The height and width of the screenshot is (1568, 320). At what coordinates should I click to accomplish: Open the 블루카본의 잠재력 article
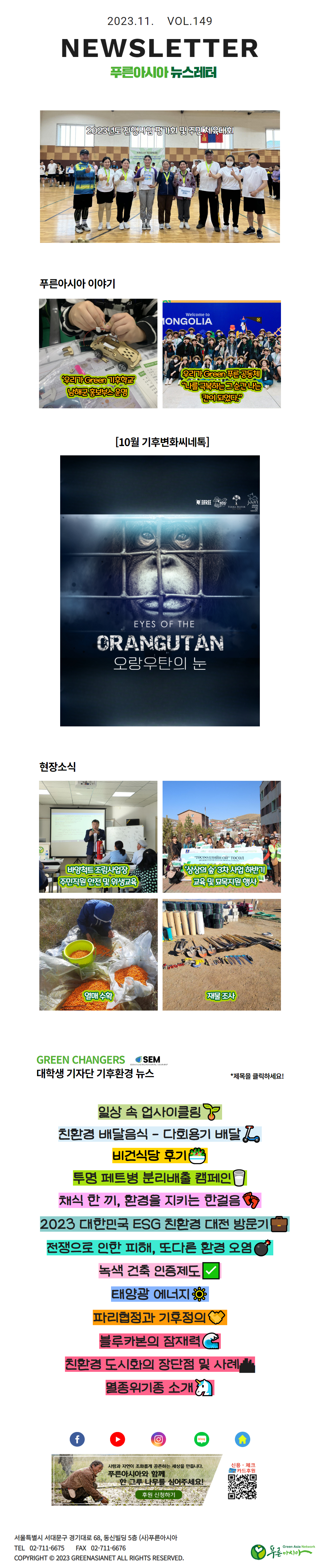click(159, 1340)
